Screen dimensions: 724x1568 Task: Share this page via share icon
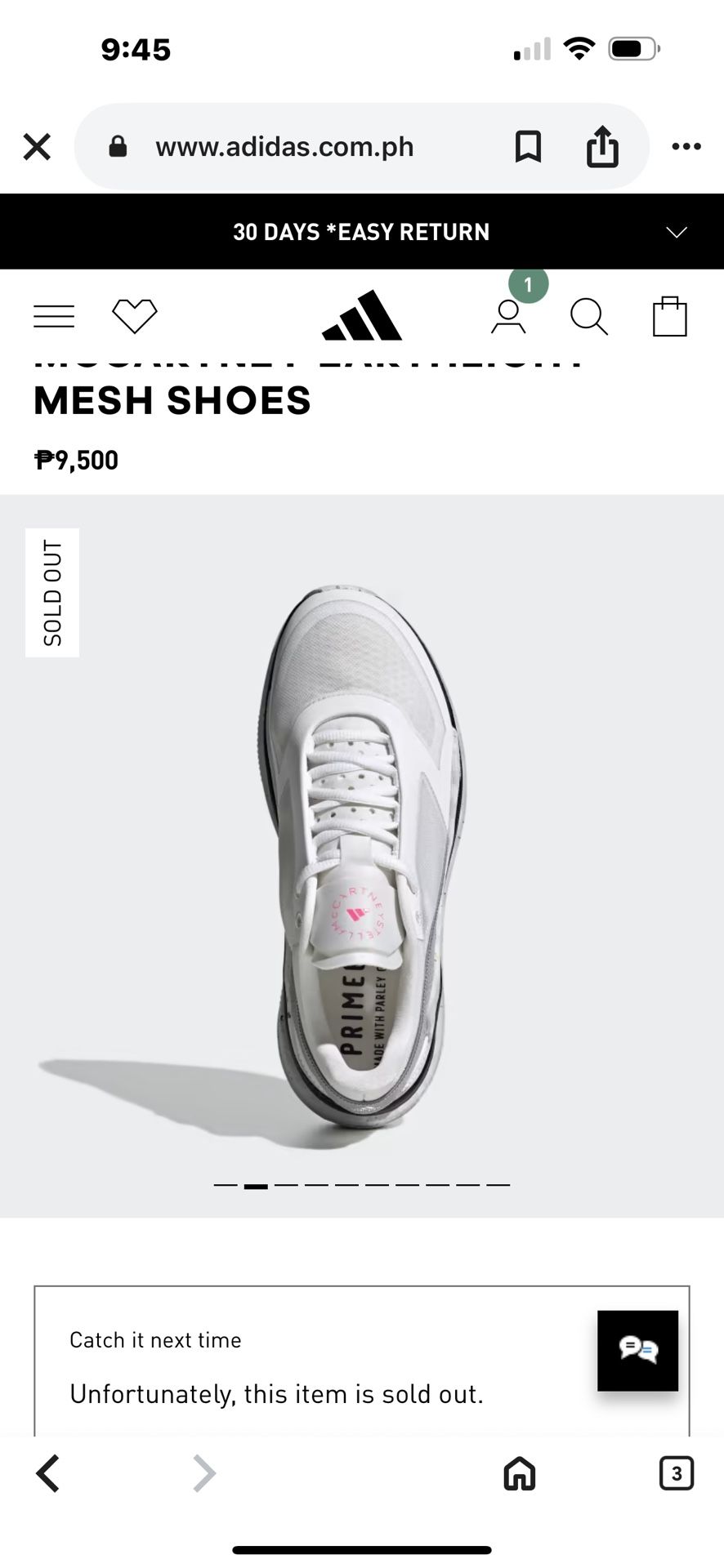tap(602, 146)
